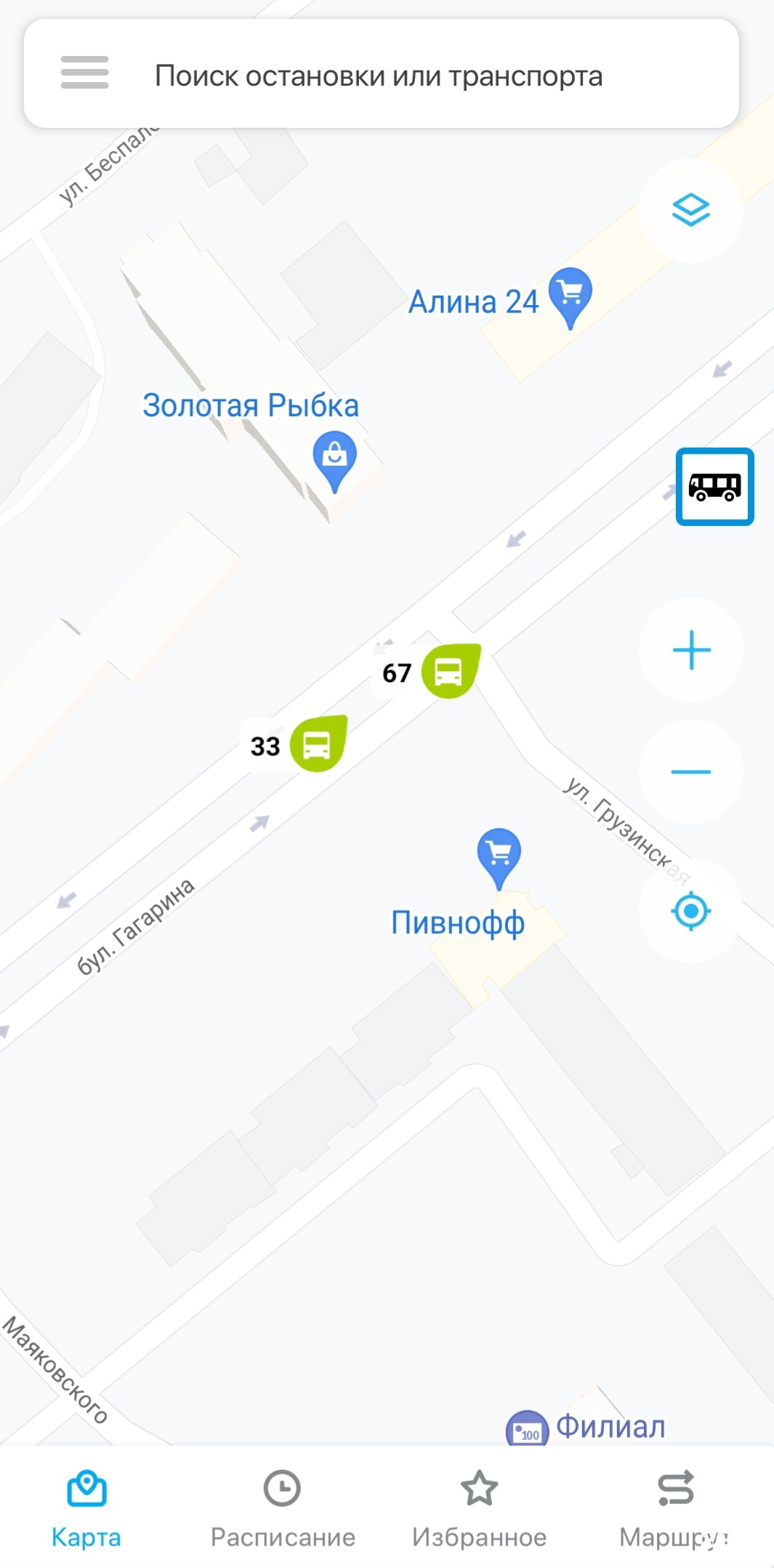This screenshot has height=1568, width=774.
Task: Switch to the Избранное tab
Action: [479, 1508]
